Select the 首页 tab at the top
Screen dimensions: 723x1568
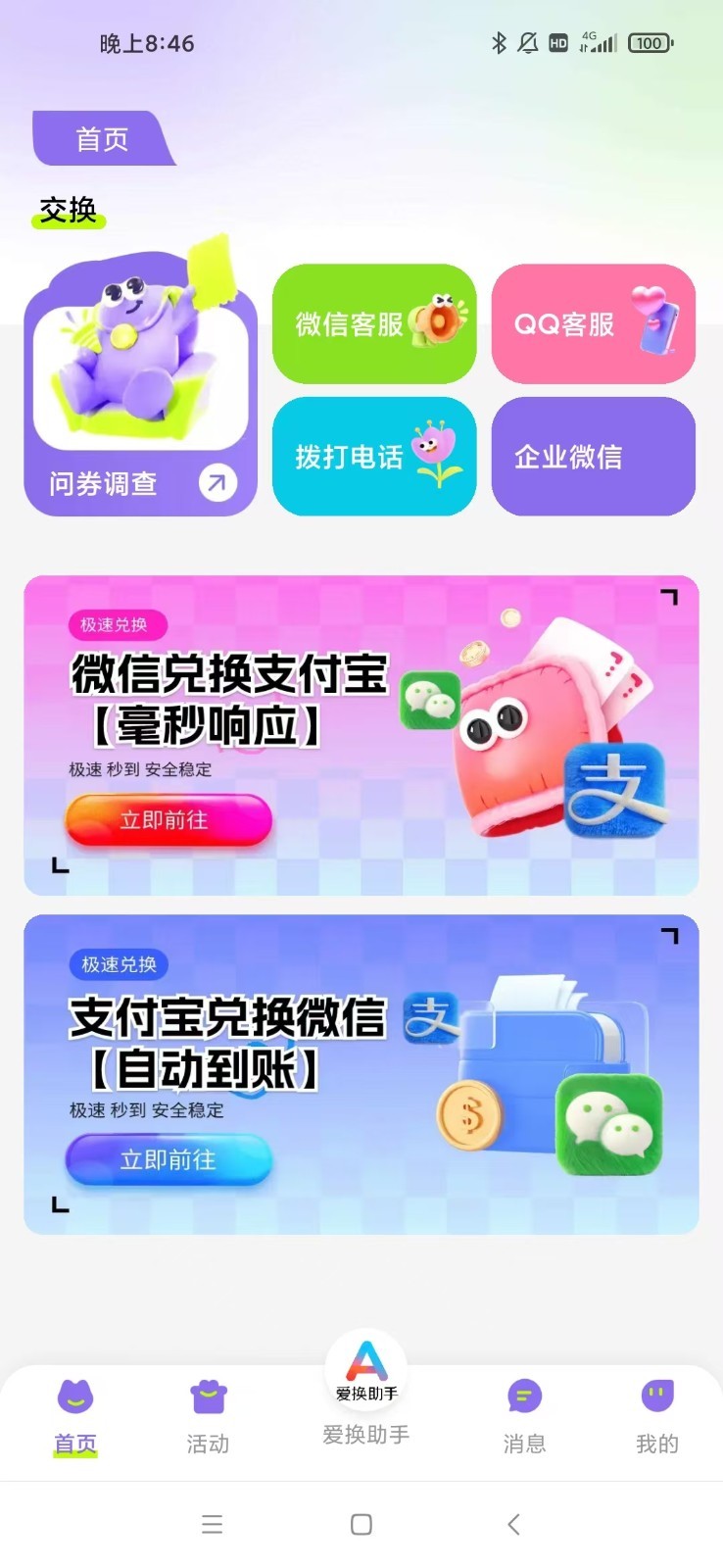(x=103, y=139)
